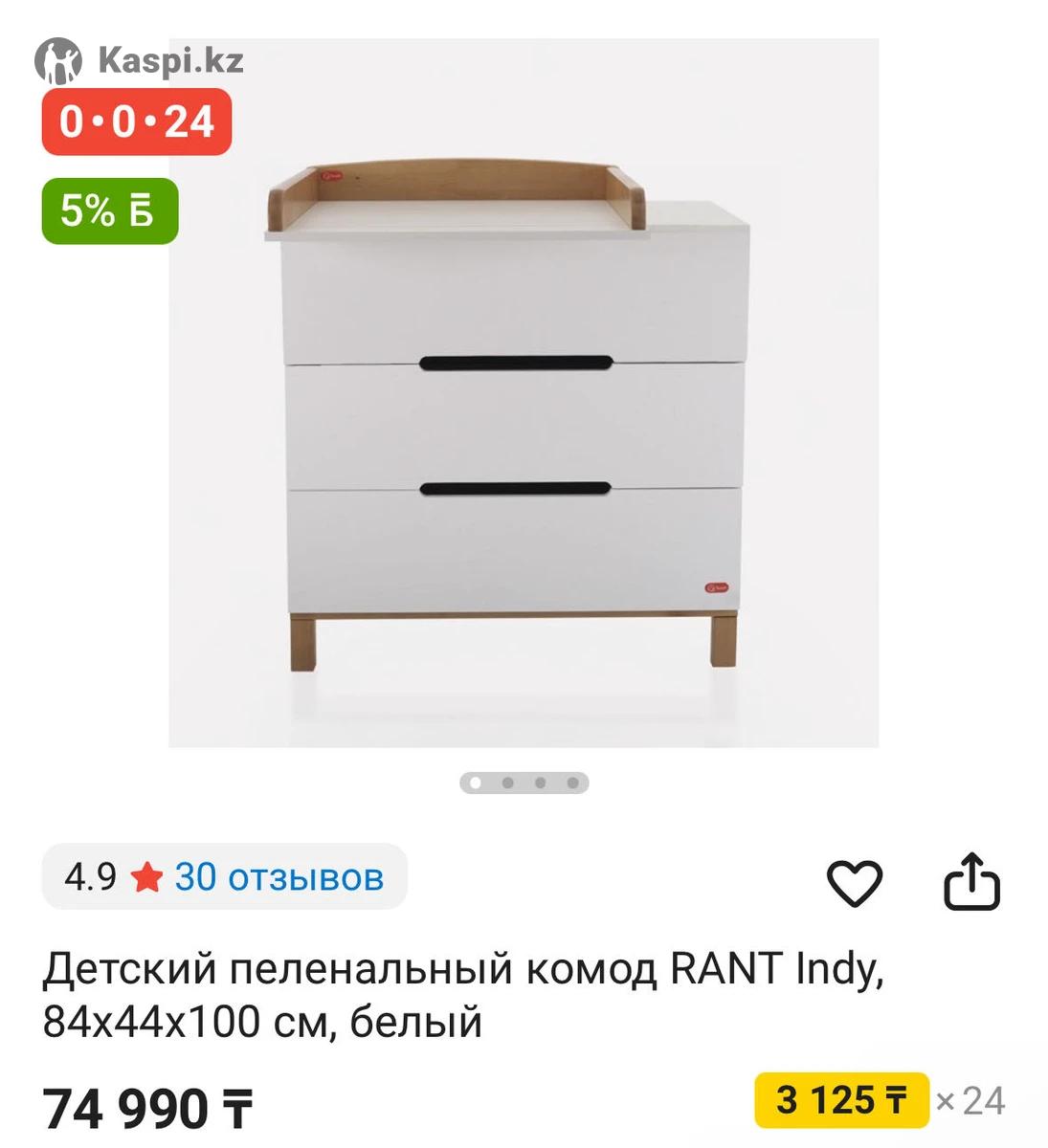Open the 30 отзывов reviews
1048x1148 pixels.
pyautogui.click(x=279, y=876)
